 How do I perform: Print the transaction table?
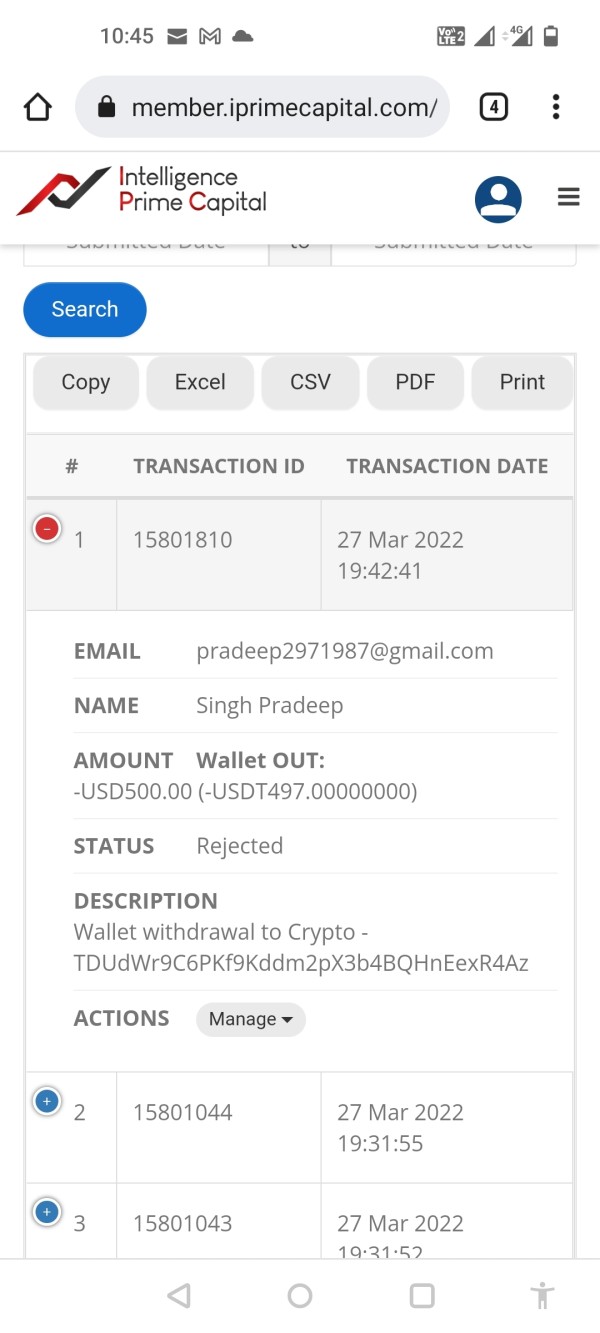(x=522, y=382)
